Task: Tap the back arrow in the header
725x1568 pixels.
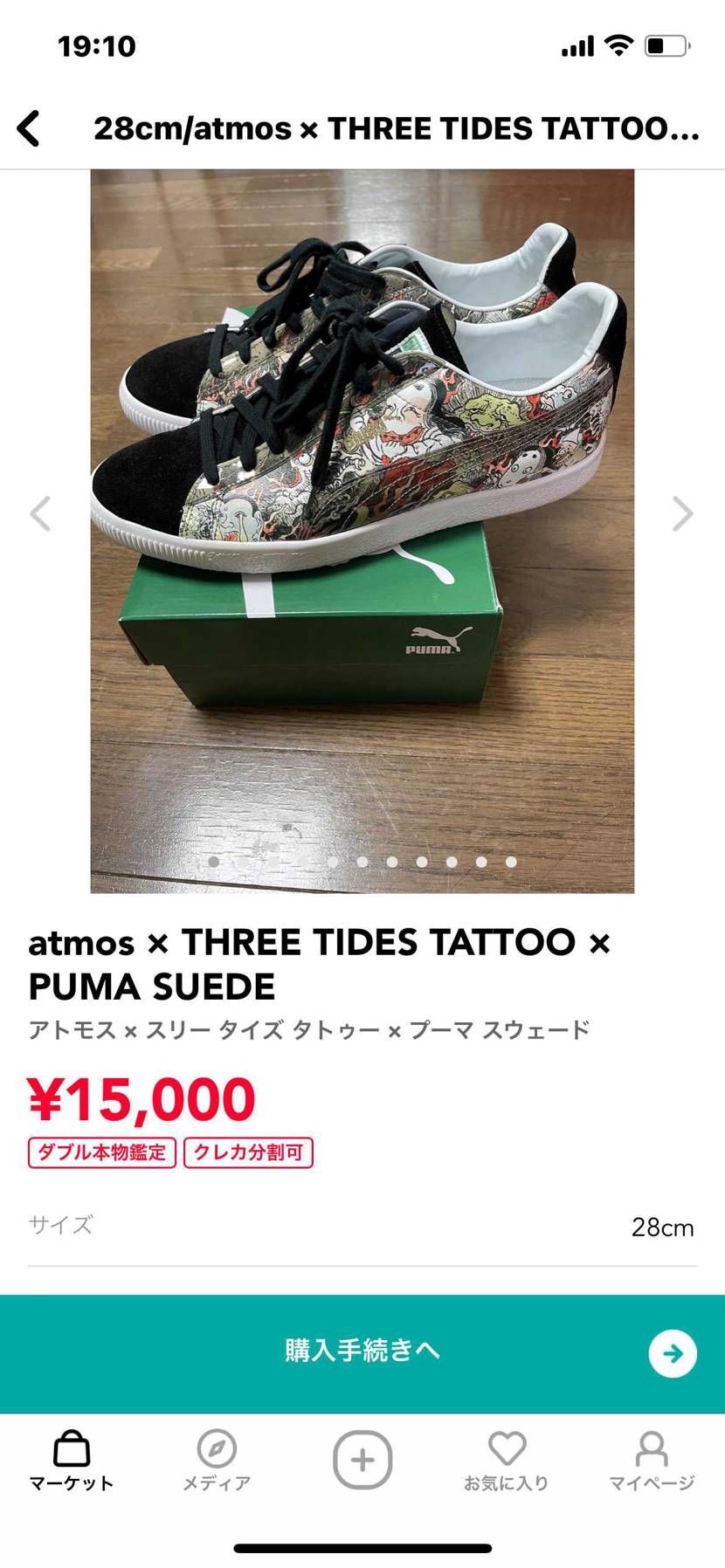Action: tap(31, 127)
